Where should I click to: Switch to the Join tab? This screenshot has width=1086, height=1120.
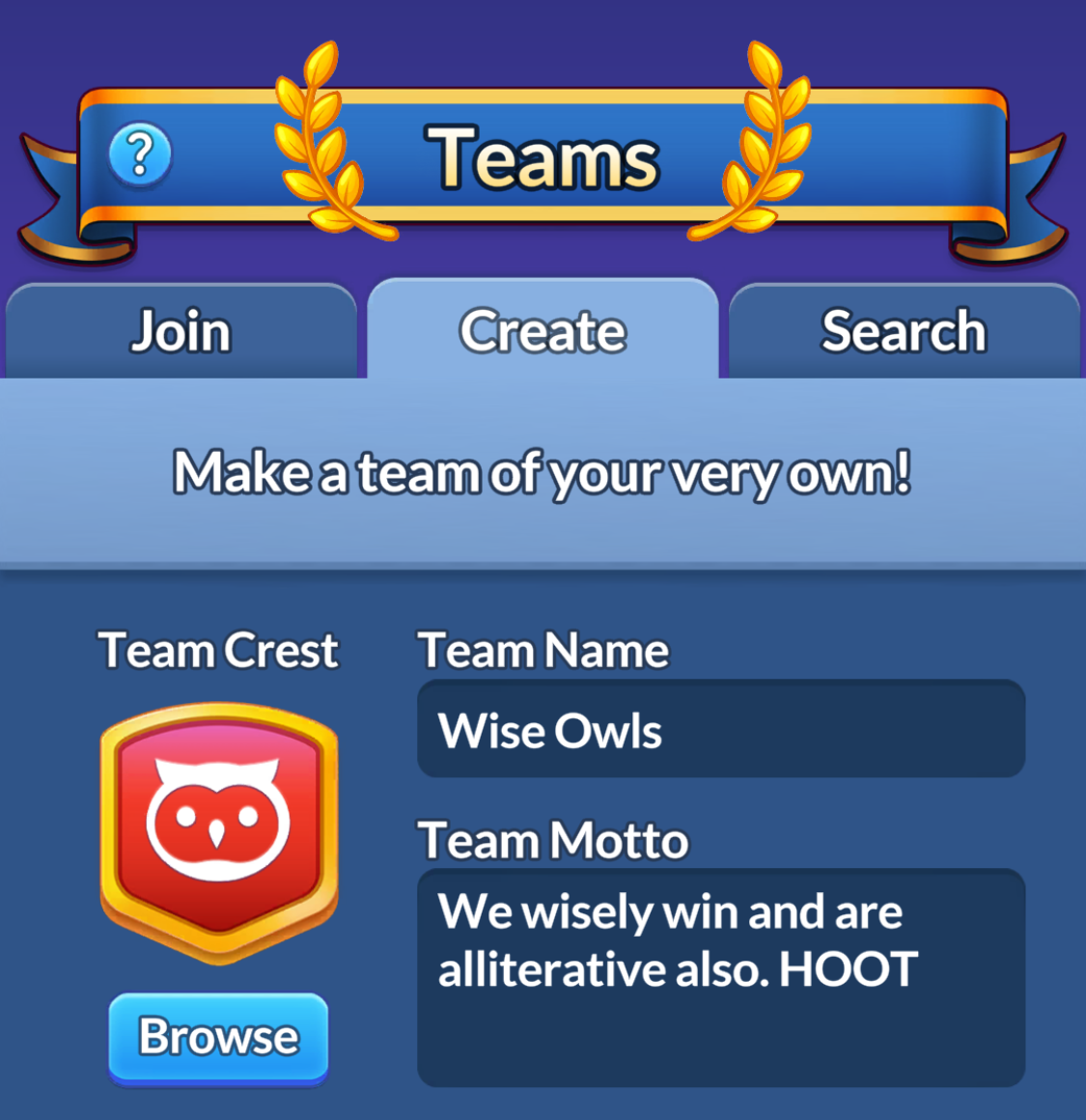[181, 331]
